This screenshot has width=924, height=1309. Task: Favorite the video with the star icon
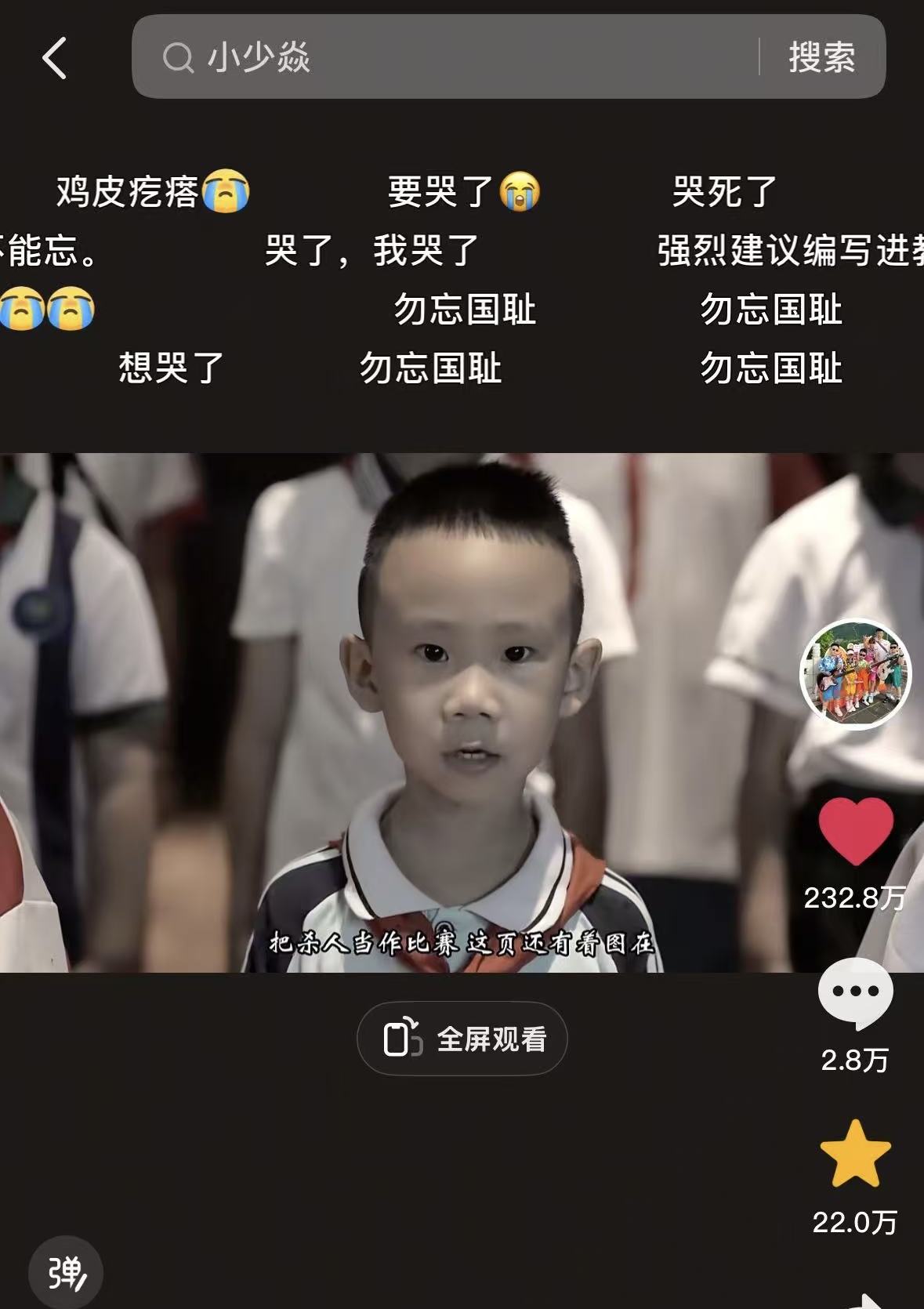pos(855,1154)
